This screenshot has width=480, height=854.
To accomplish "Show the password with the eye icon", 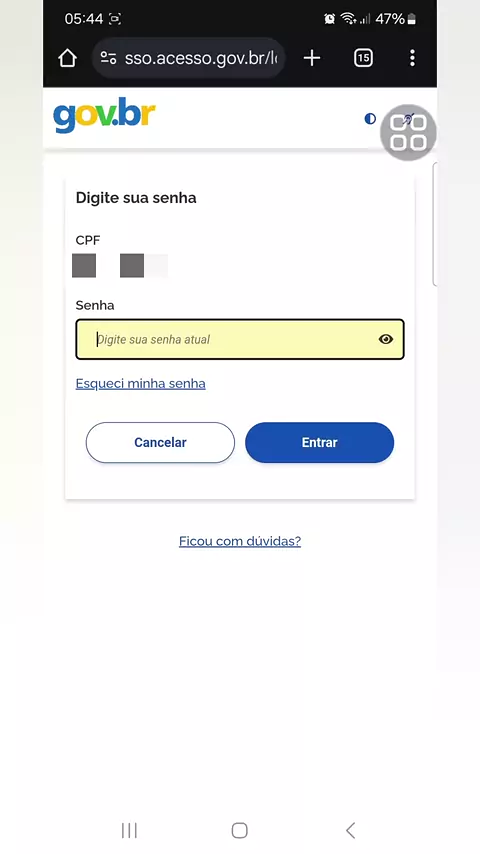I will point(386,339).
